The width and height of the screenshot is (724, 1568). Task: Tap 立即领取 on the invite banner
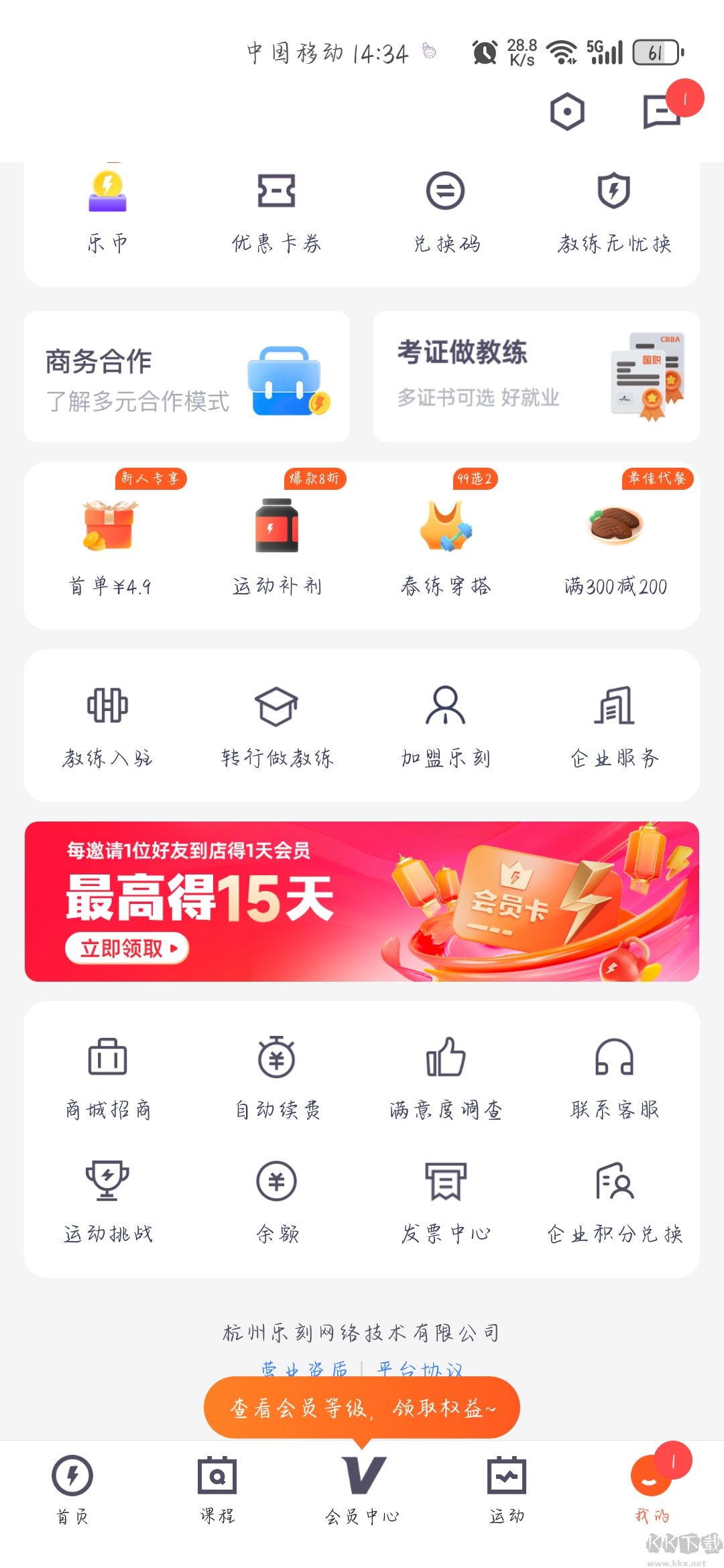(127, 948)
